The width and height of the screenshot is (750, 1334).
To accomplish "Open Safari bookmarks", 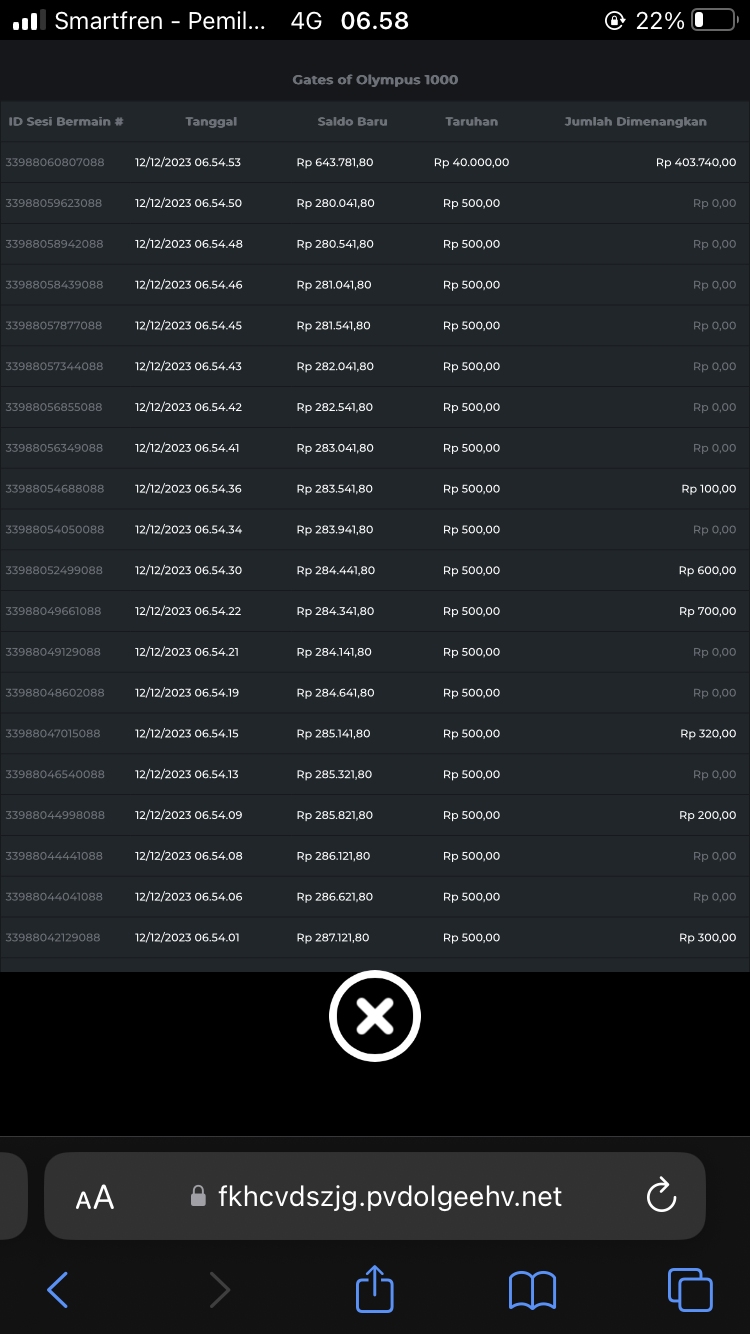I will pyautogui.click(x=532, y=1290).
